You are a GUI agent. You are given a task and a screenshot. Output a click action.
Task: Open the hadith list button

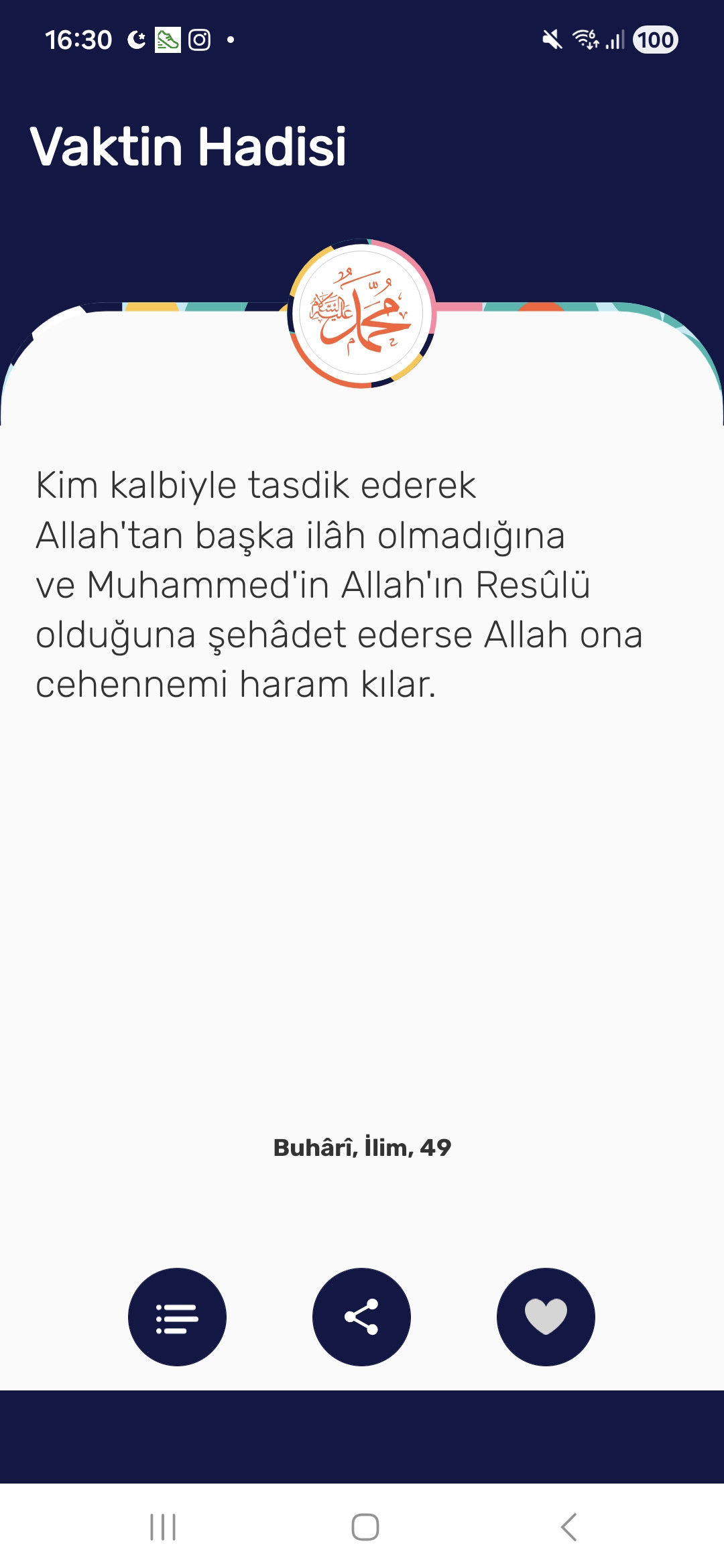(177, 1317)
